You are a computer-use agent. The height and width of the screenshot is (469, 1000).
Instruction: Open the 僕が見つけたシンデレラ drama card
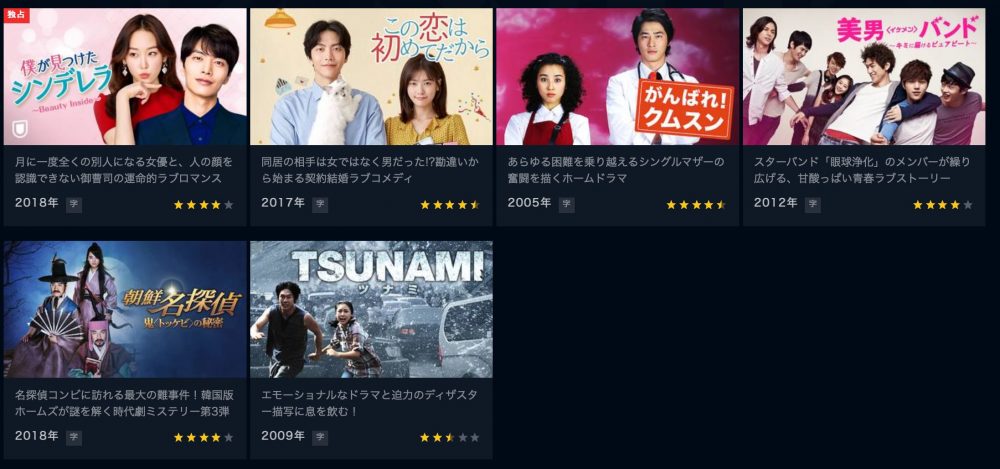(x=125, y=78)
